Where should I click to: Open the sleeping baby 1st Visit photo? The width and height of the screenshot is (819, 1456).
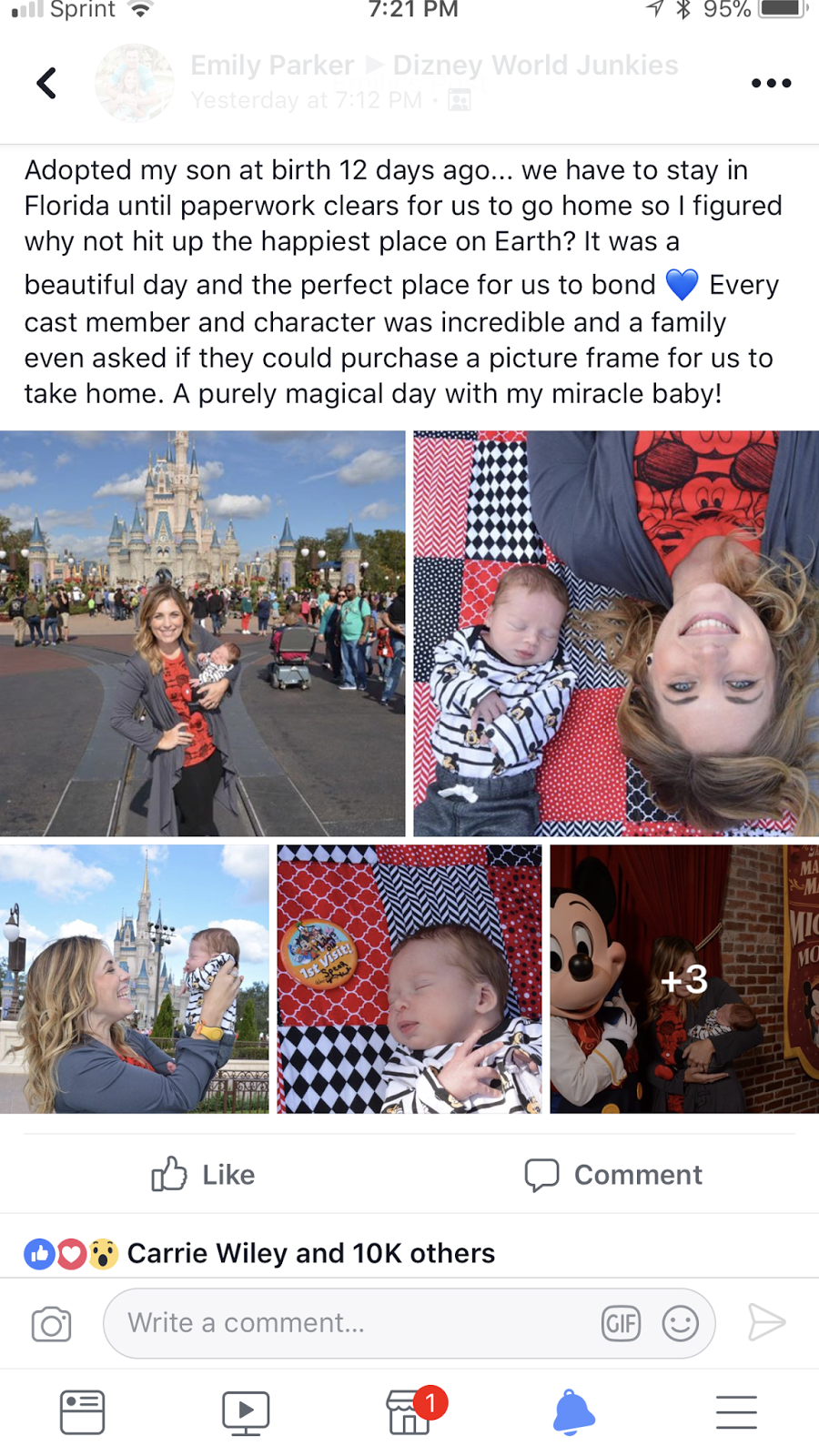[409, 979]
